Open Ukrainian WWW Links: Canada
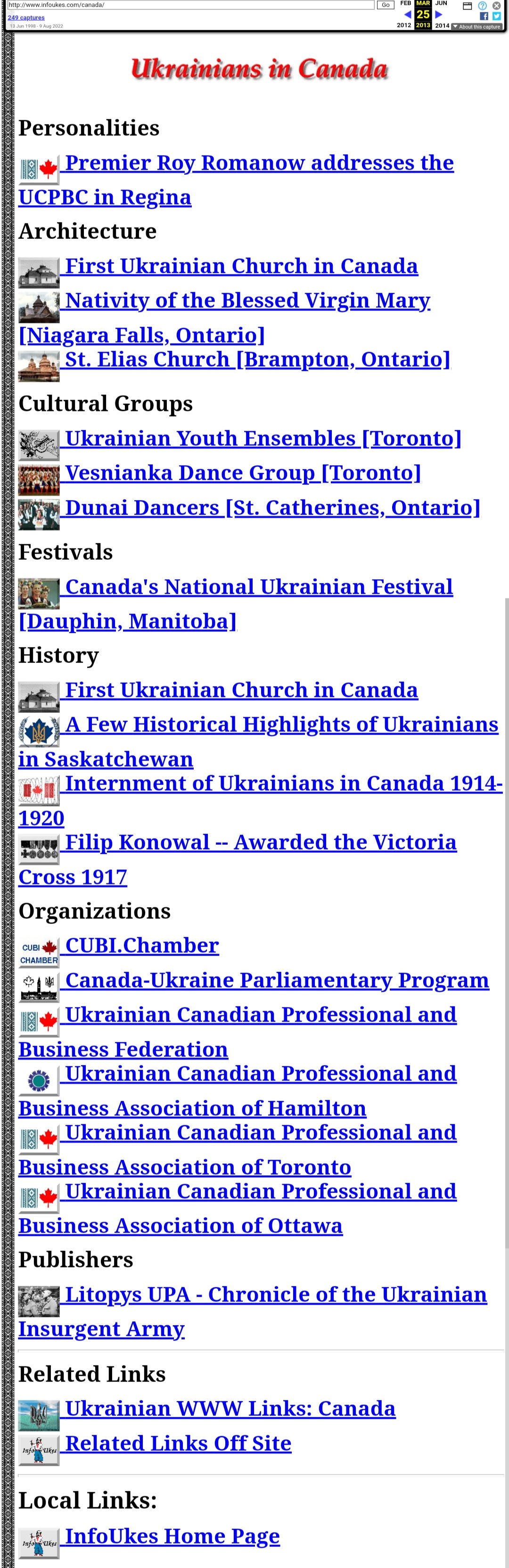The image size is (509, 1568). click(x=230, y=1409)
